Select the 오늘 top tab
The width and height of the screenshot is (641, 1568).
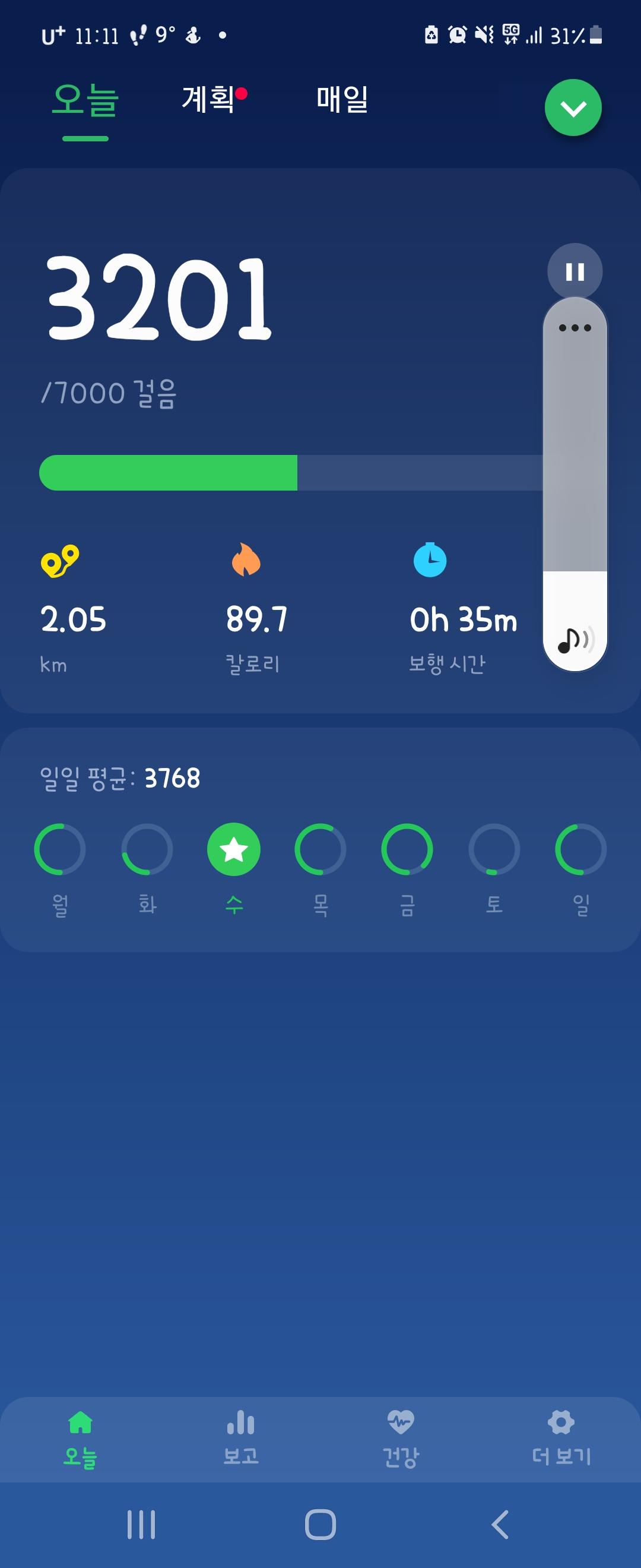coord(85,100)
